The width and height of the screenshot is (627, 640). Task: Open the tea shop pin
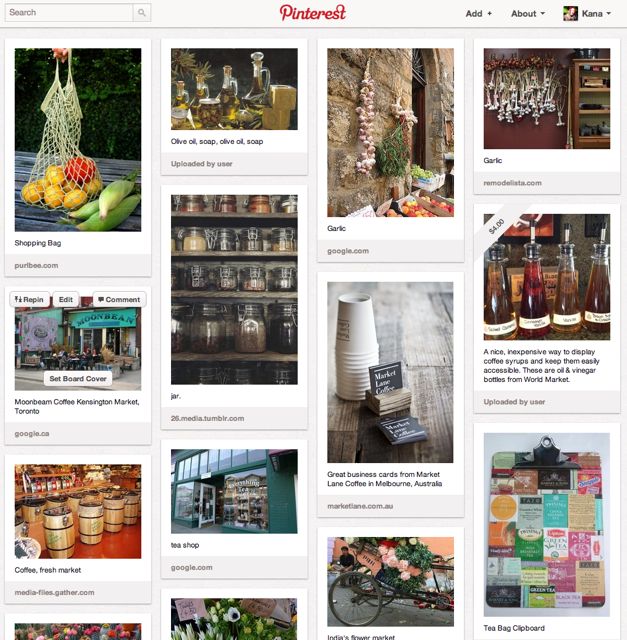click(x=234, y=490)
